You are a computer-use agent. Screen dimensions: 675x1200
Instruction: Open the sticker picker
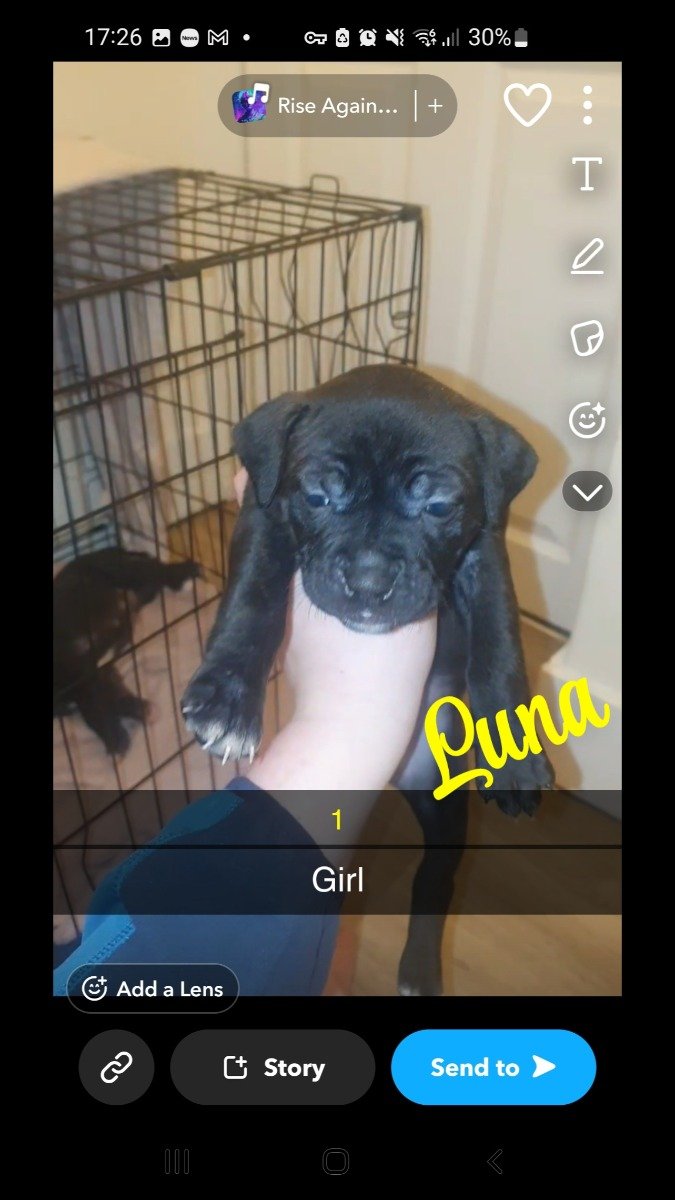point(587,338)
